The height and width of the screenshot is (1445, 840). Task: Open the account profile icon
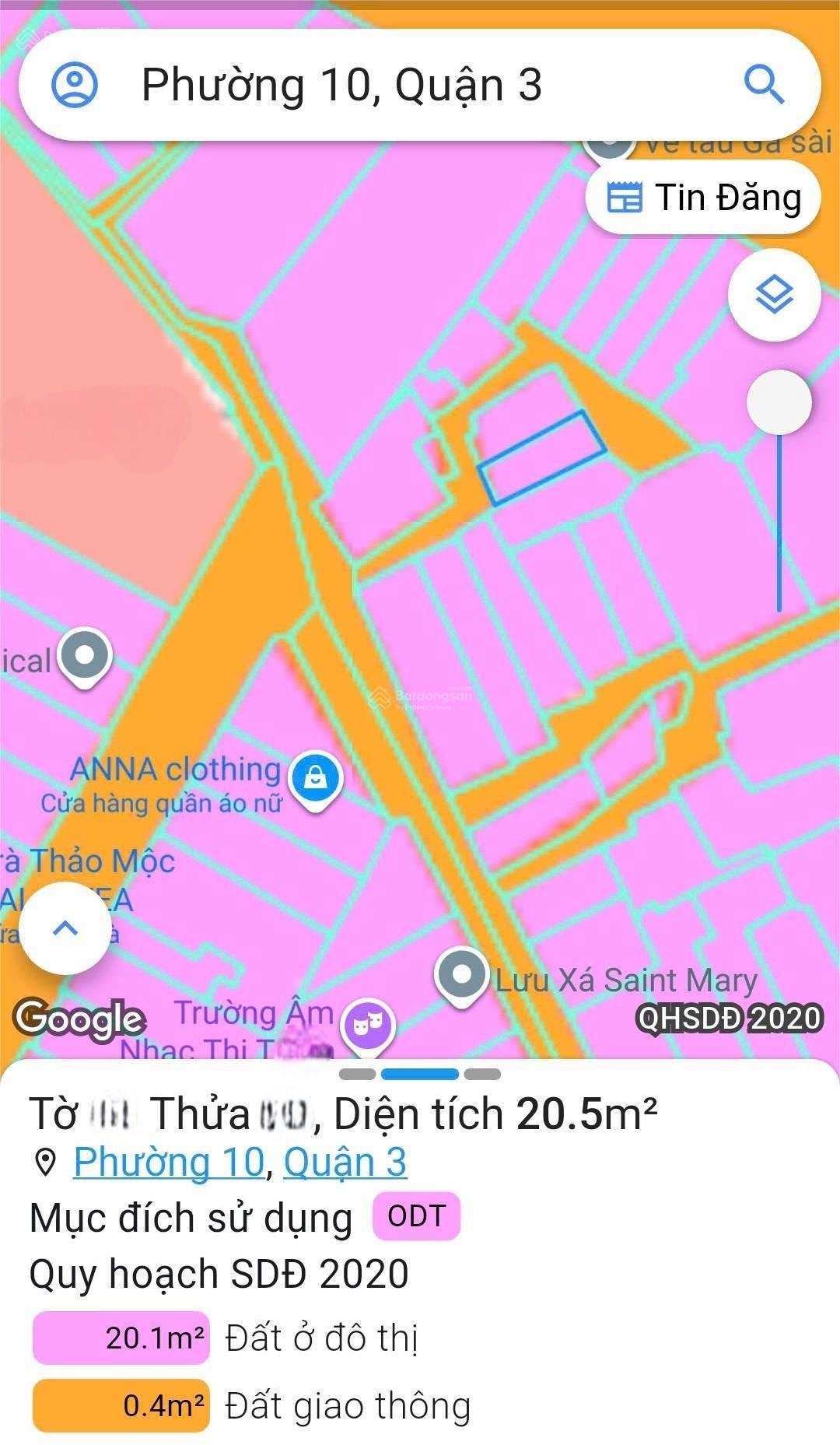click(x=74, y=84)
